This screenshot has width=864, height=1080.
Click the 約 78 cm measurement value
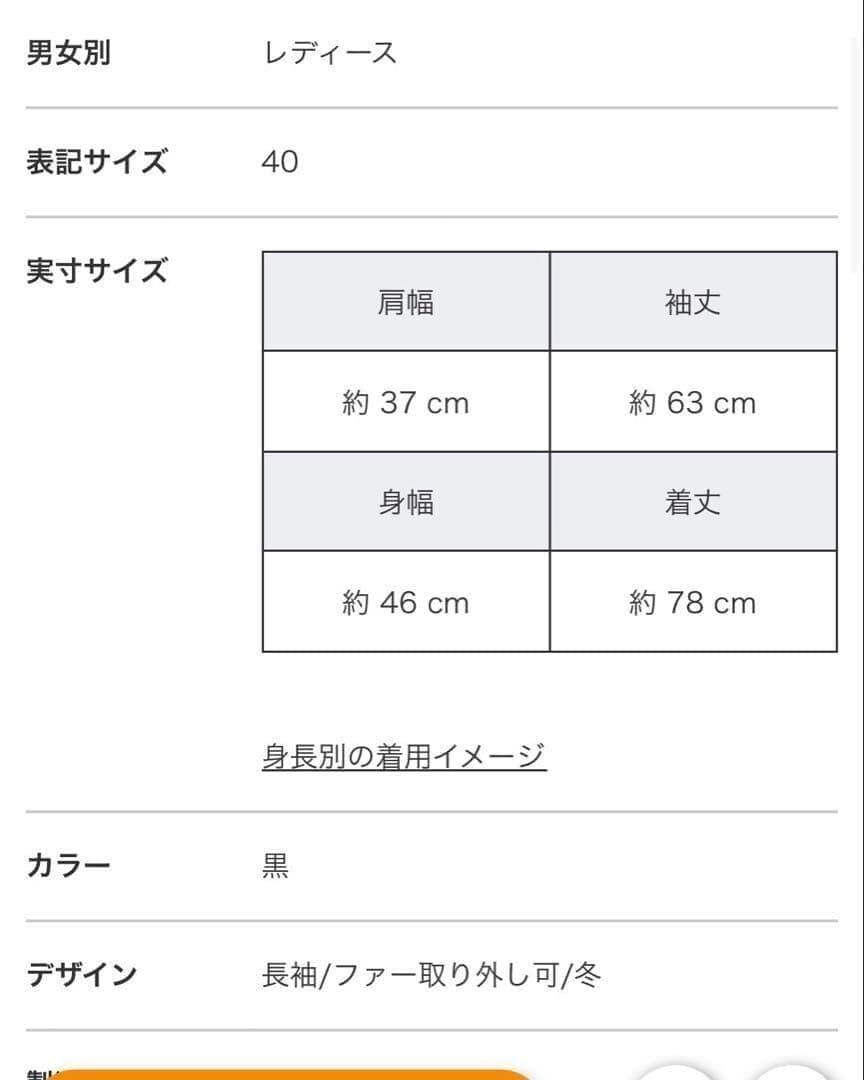coord(693,602)
